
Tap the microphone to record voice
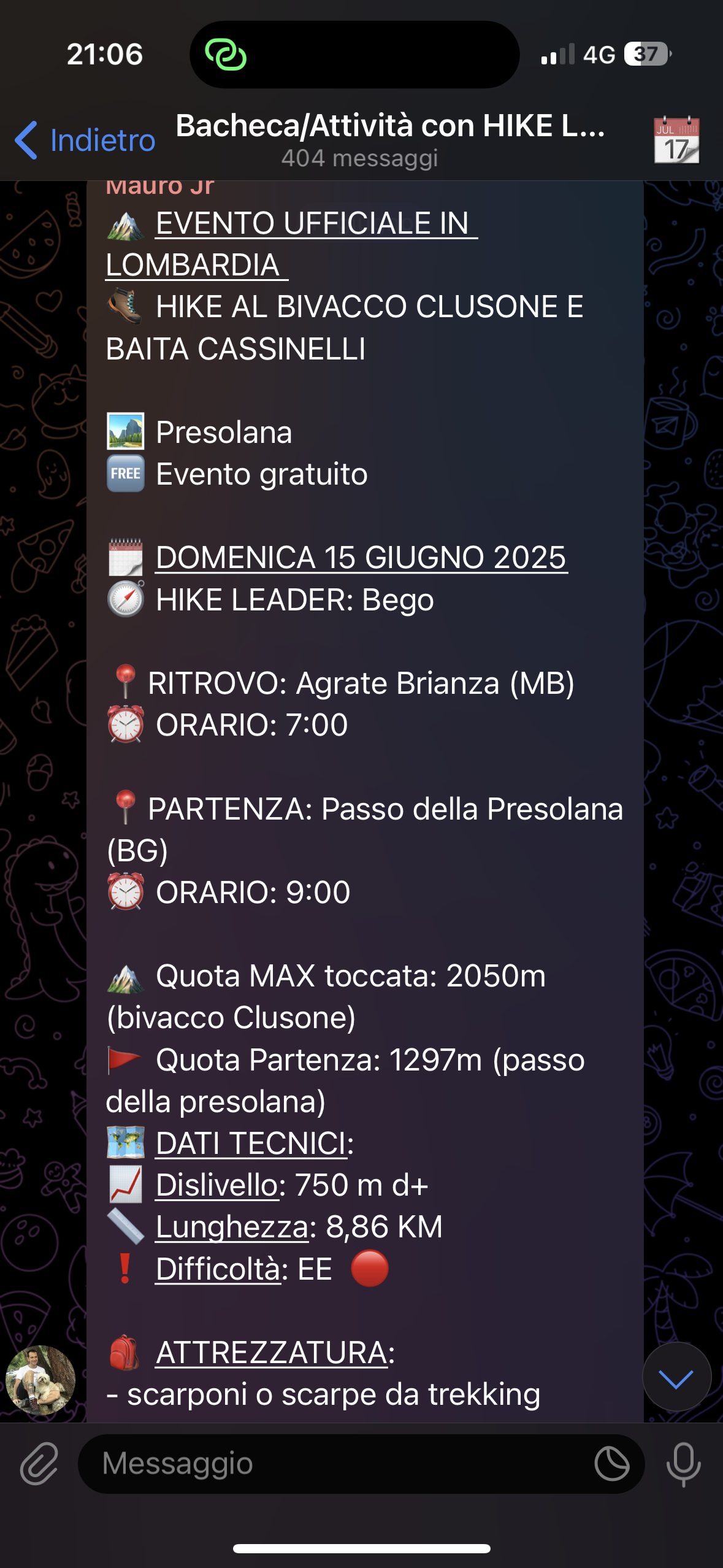(683, 1464)
